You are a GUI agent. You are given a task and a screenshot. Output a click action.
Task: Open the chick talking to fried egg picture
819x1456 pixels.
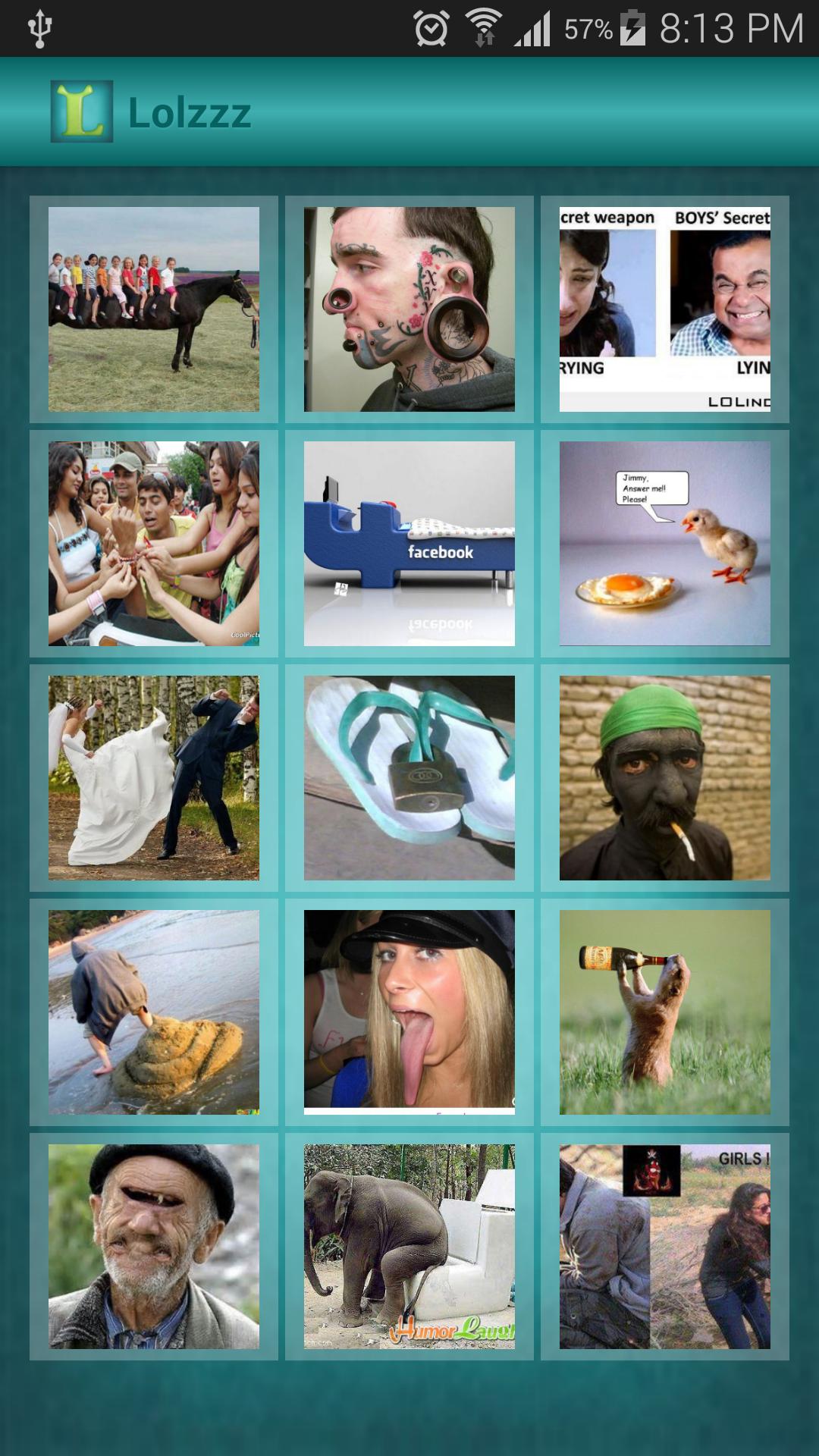pyautogui.click(x=665, y=544)
